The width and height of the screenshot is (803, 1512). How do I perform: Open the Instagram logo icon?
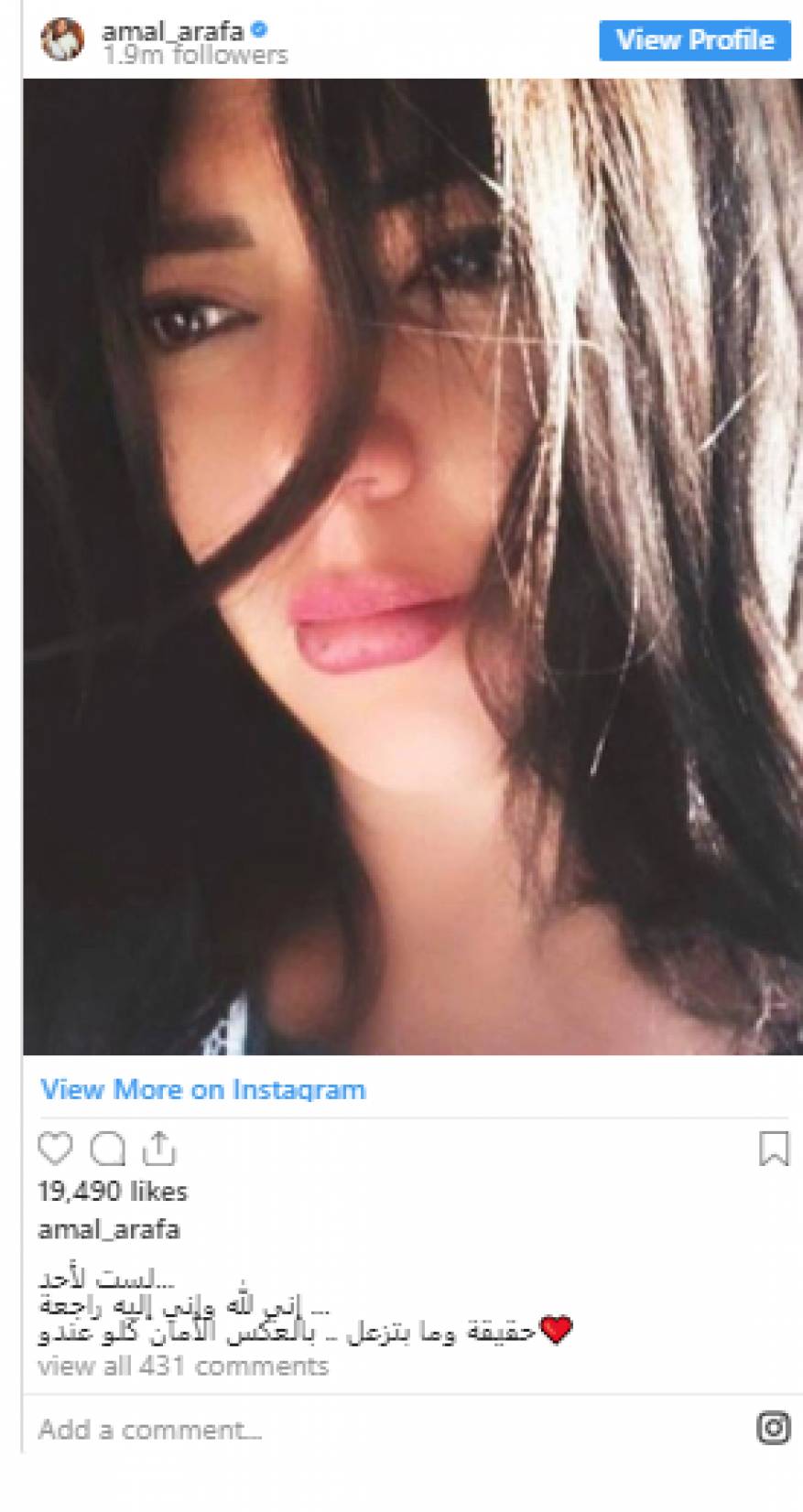point(773,1427)
